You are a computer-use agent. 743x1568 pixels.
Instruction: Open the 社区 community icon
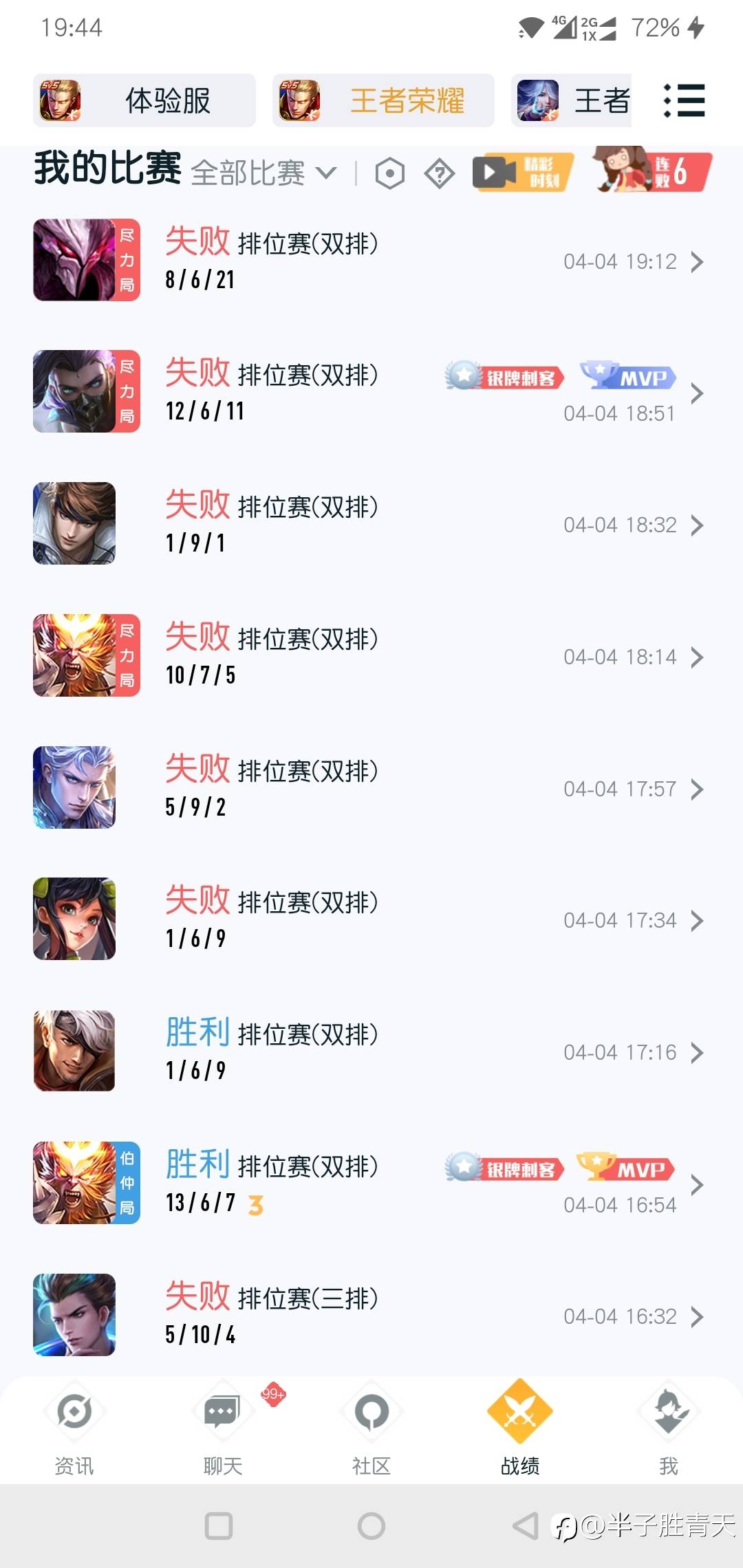coord(371,1411)
